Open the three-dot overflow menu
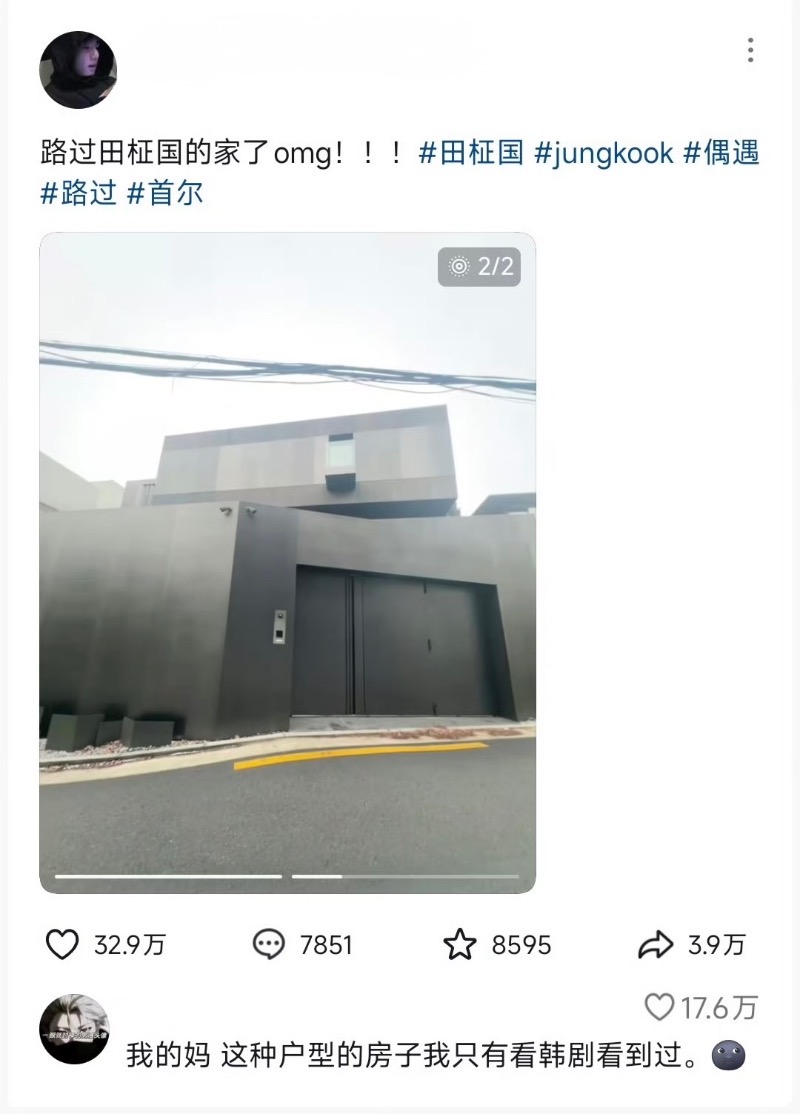Viewport: 800px width, 1114px height. (x=750, y=50)
